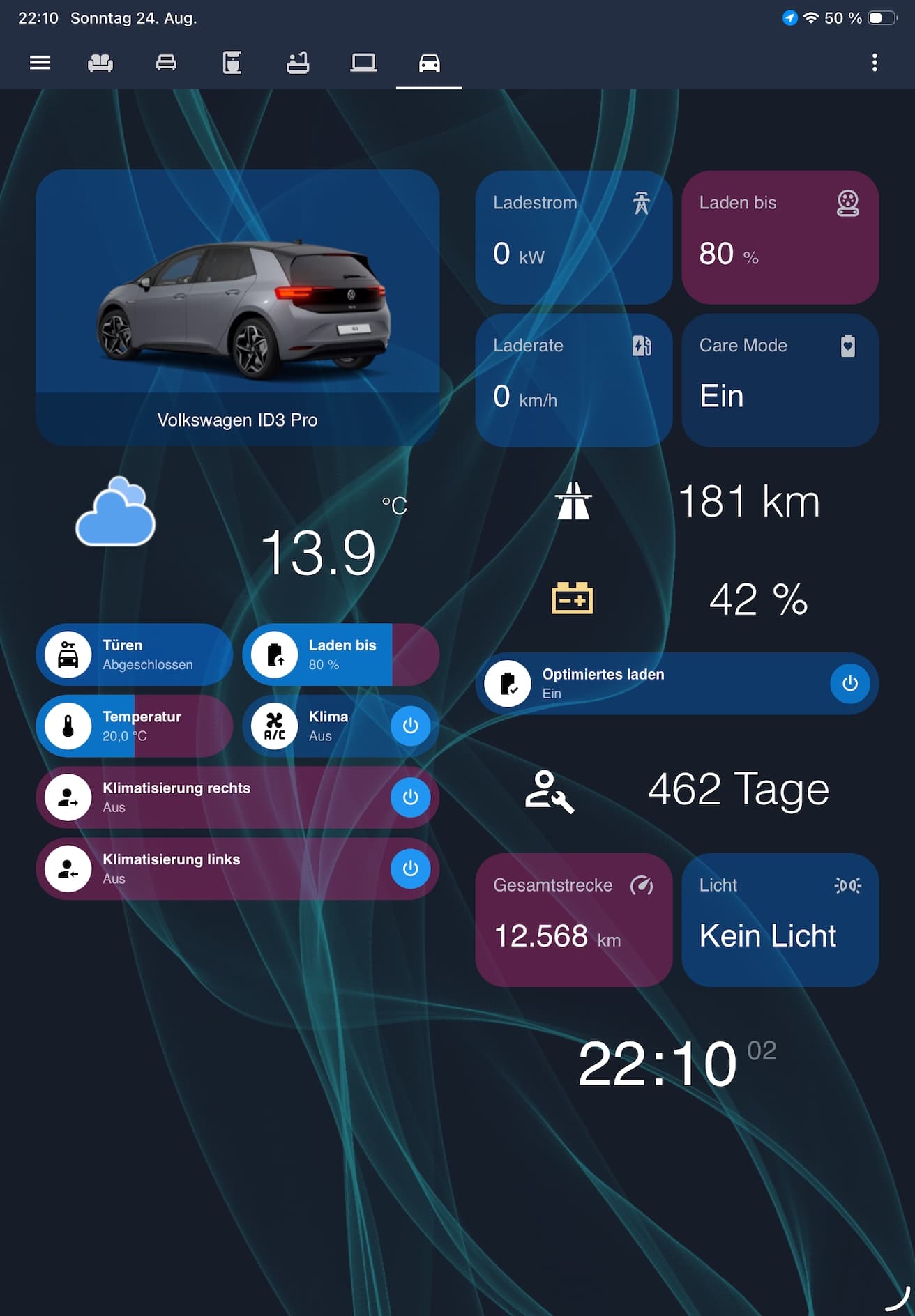Open the Temperatur 20,0 °C tile

[x=134, y=726]
